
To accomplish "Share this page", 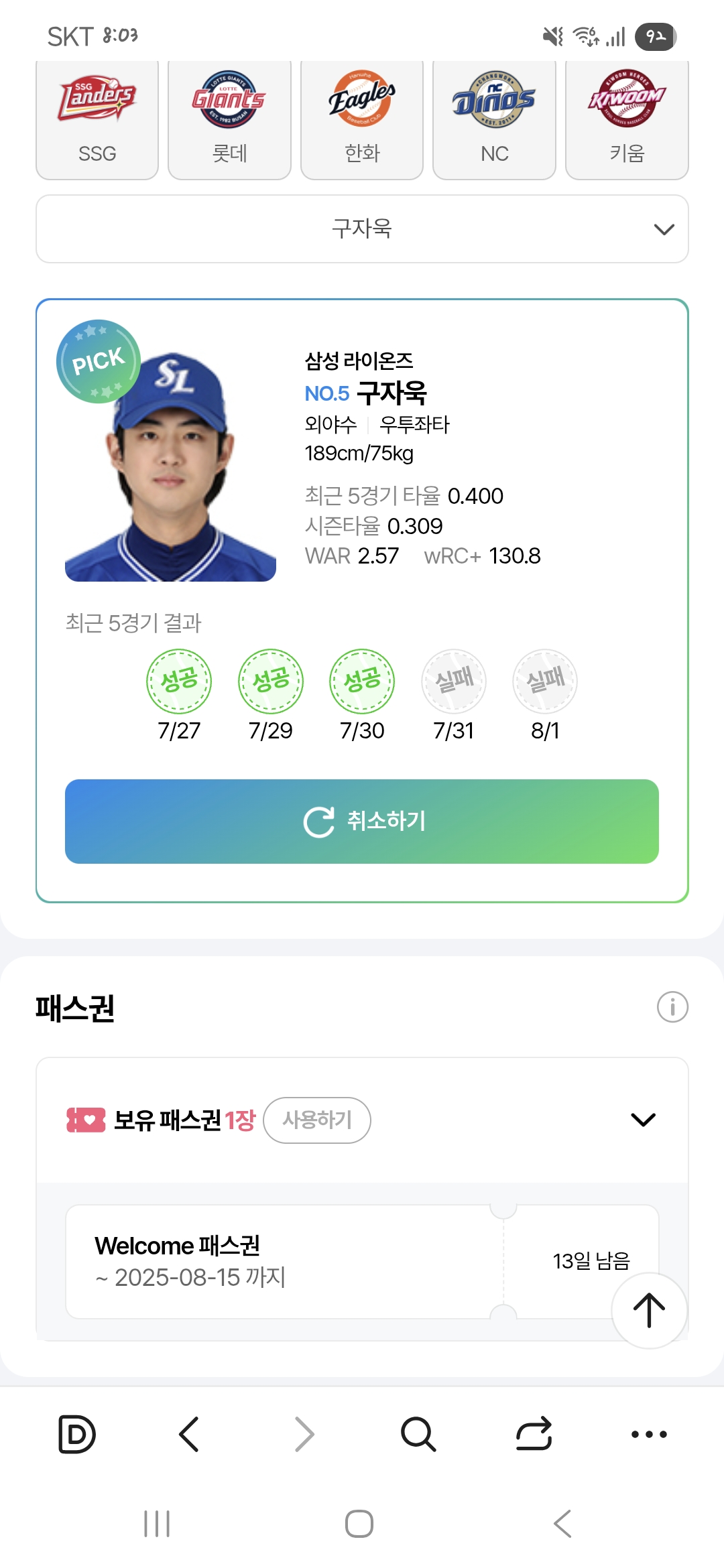I will [534, 1435].
